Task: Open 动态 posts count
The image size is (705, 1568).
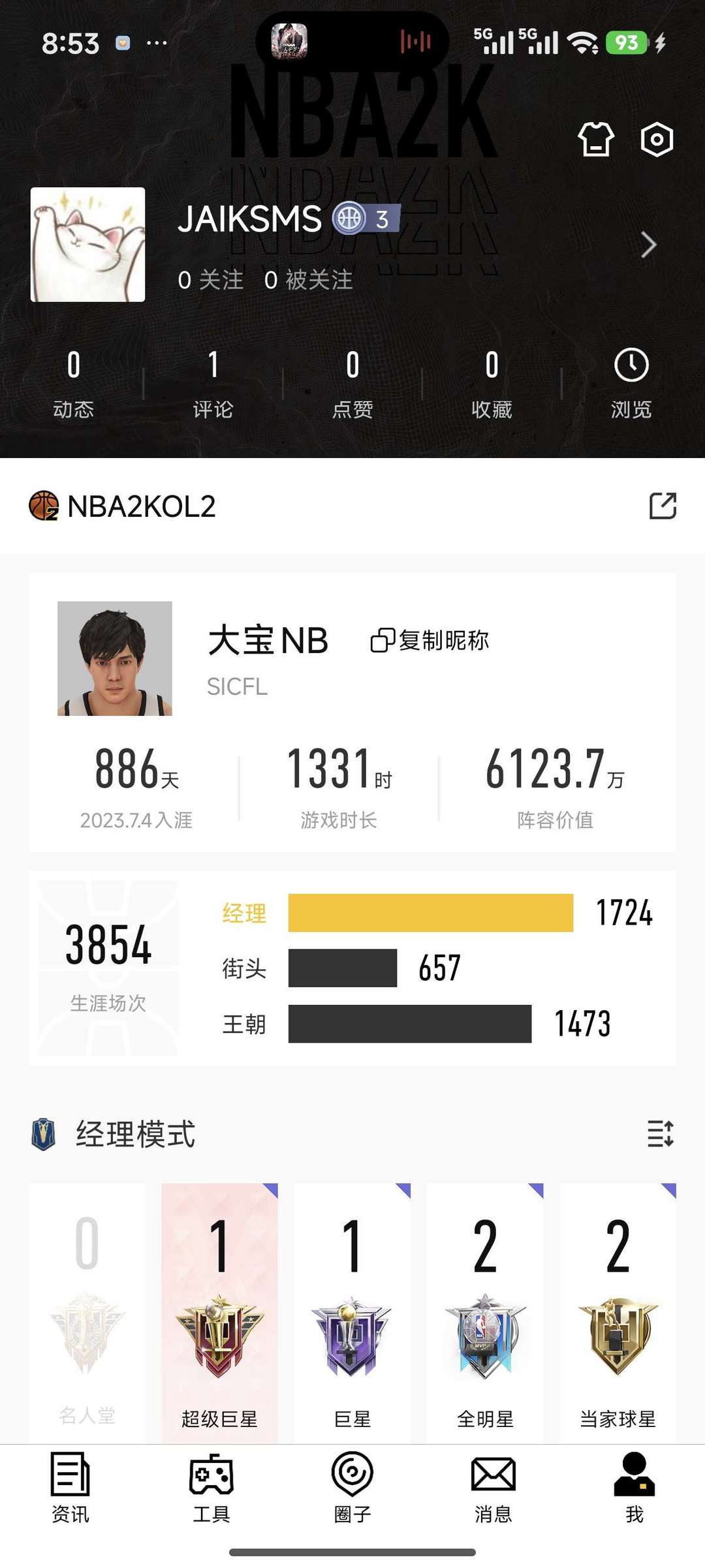Action: click(x=74, y=383)
